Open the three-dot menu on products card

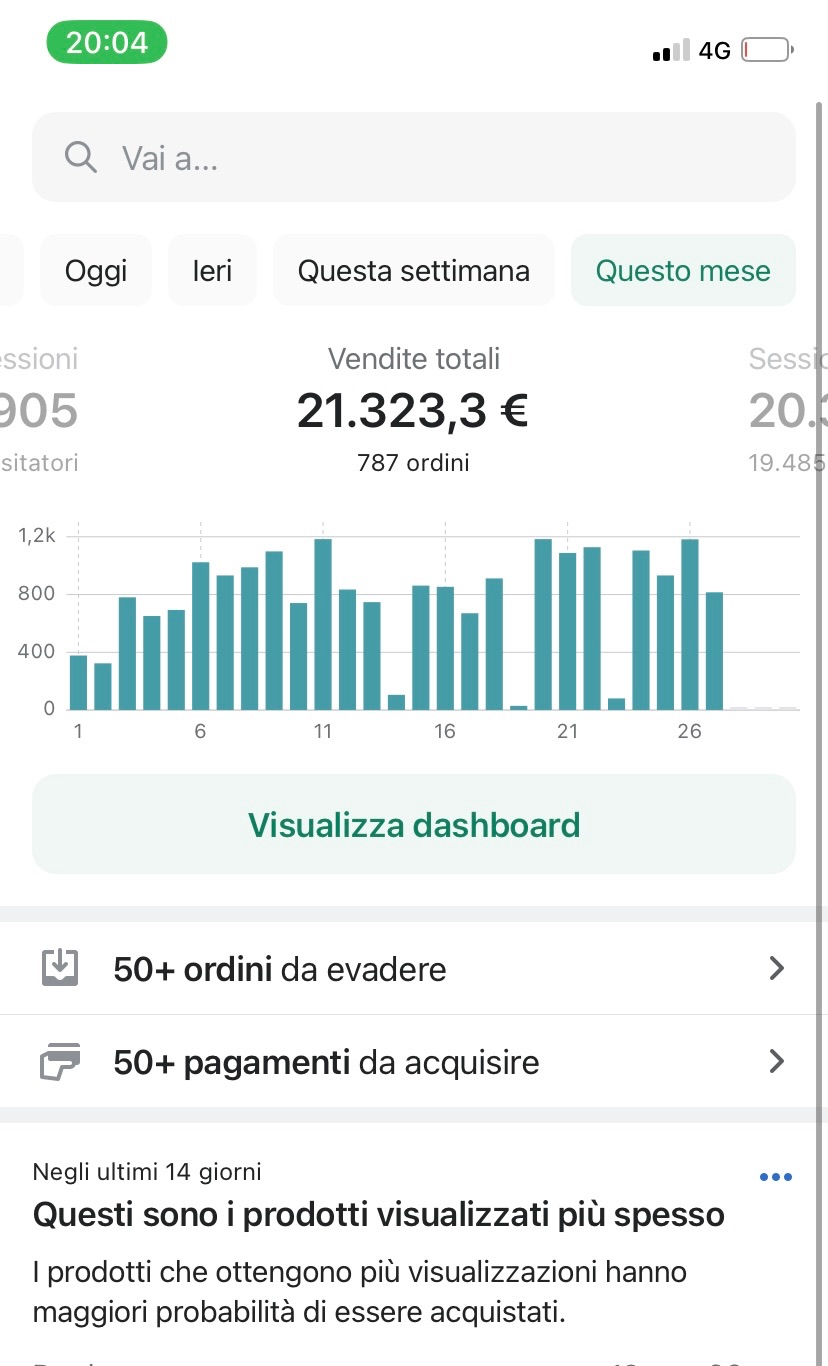tap(776, 1177)
